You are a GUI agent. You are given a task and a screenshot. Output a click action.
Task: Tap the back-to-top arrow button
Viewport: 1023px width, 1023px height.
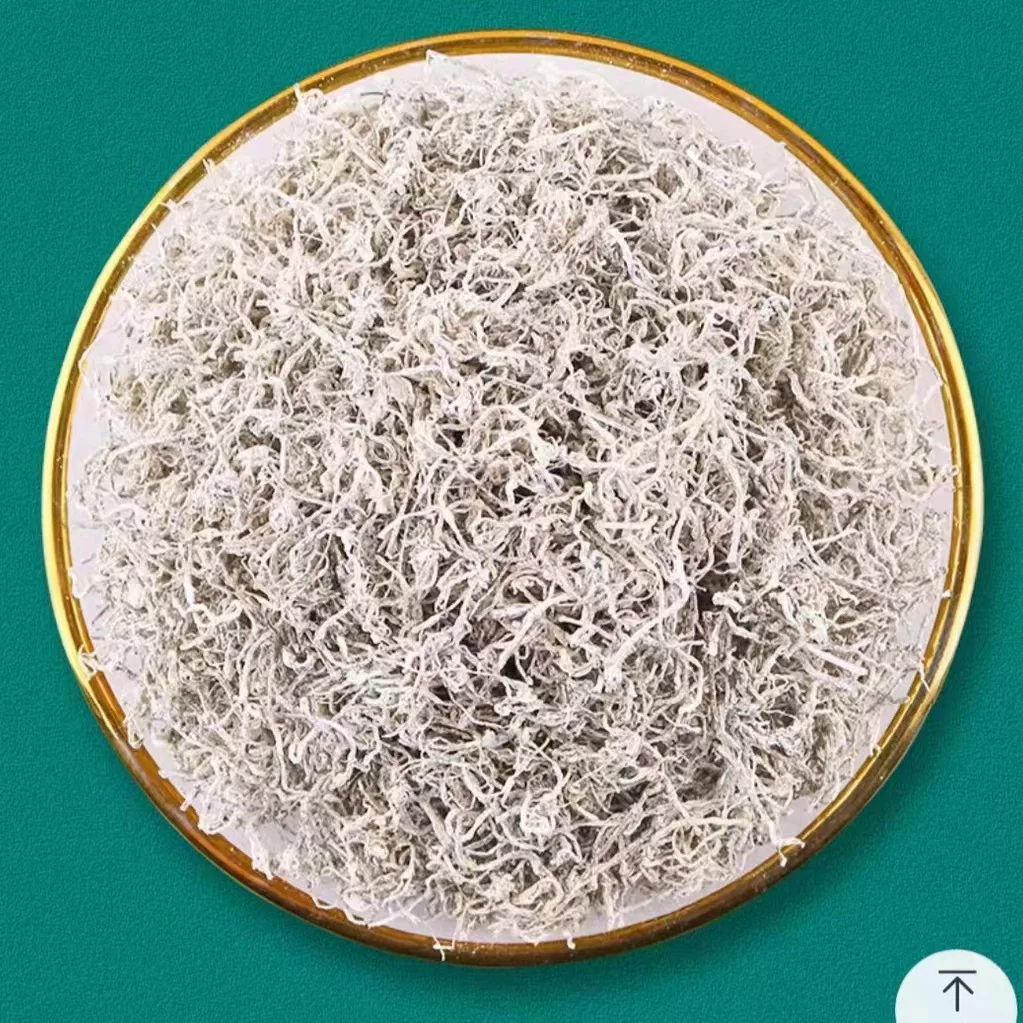tap(956, 989)
